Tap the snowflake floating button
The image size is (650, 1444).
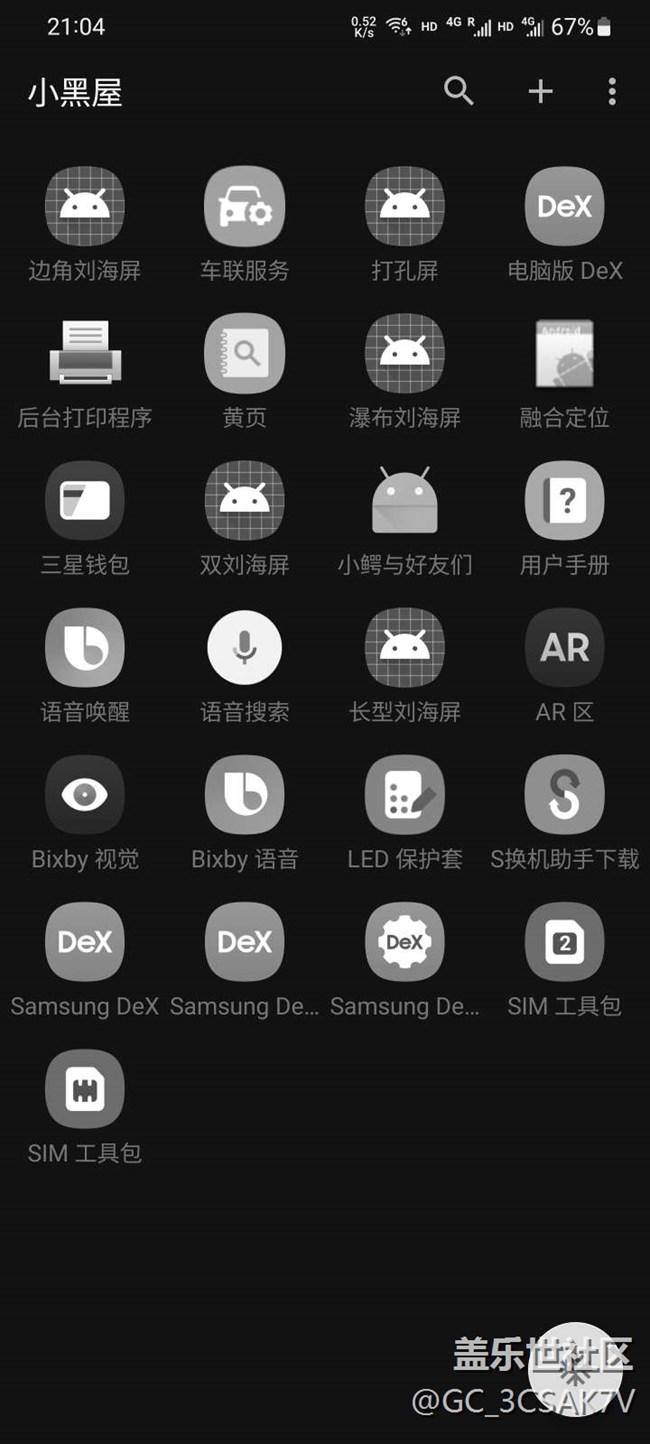point(577,1368)
